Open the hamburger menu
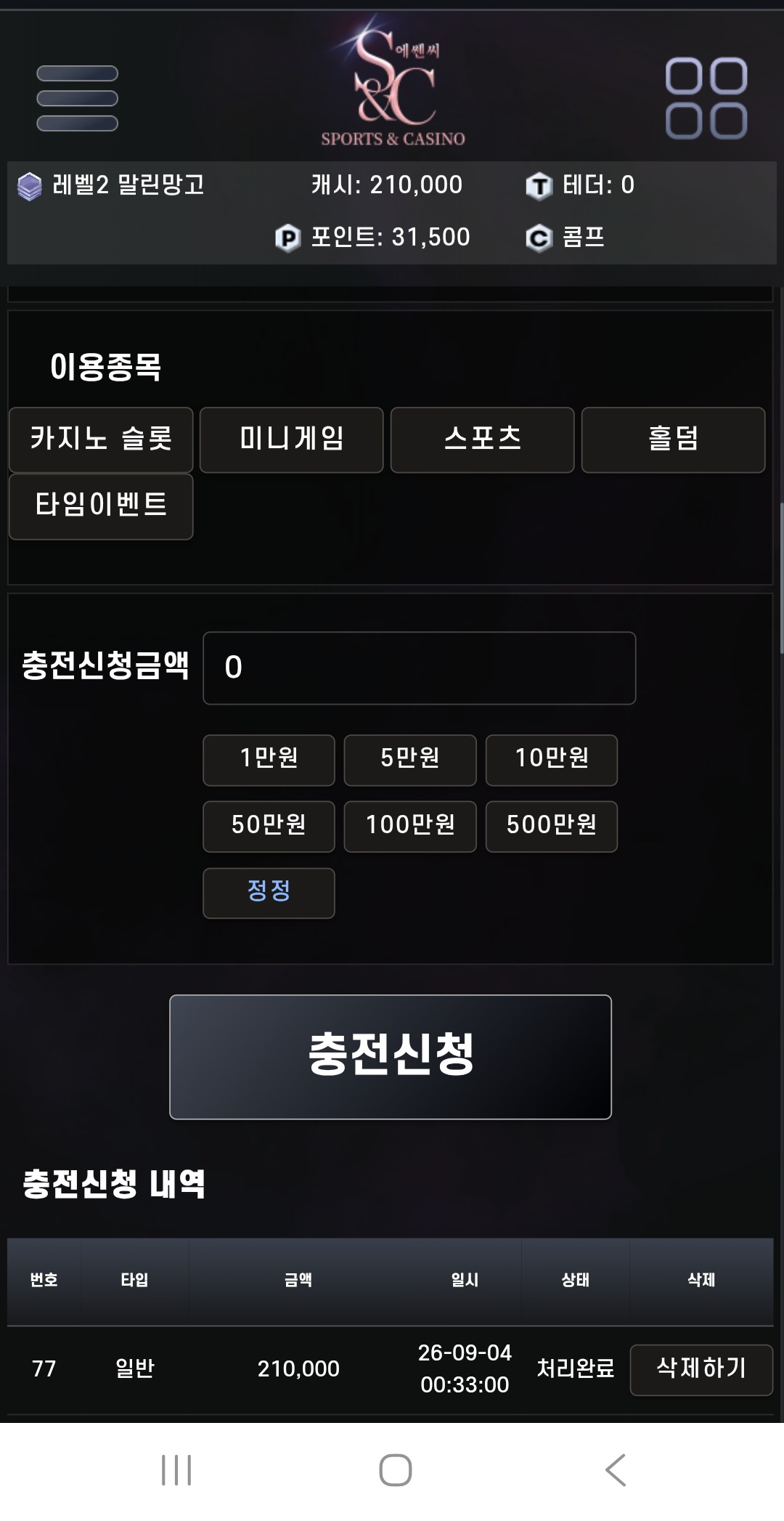 click(77, 98)
